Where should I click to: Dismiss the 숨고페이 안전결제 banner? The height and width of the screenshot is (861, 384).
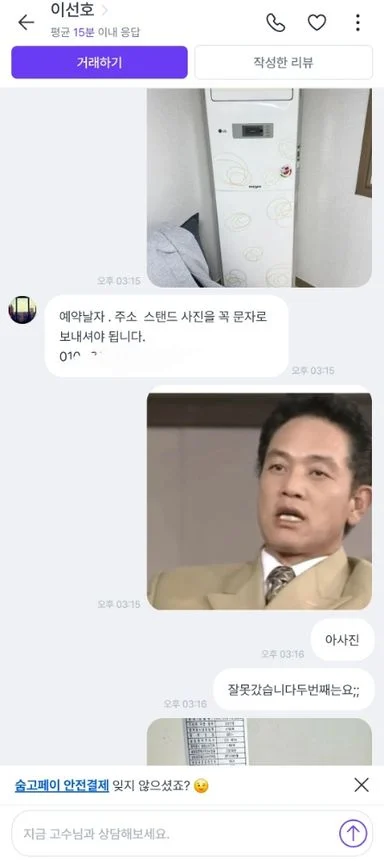click(x=361, y=785)
